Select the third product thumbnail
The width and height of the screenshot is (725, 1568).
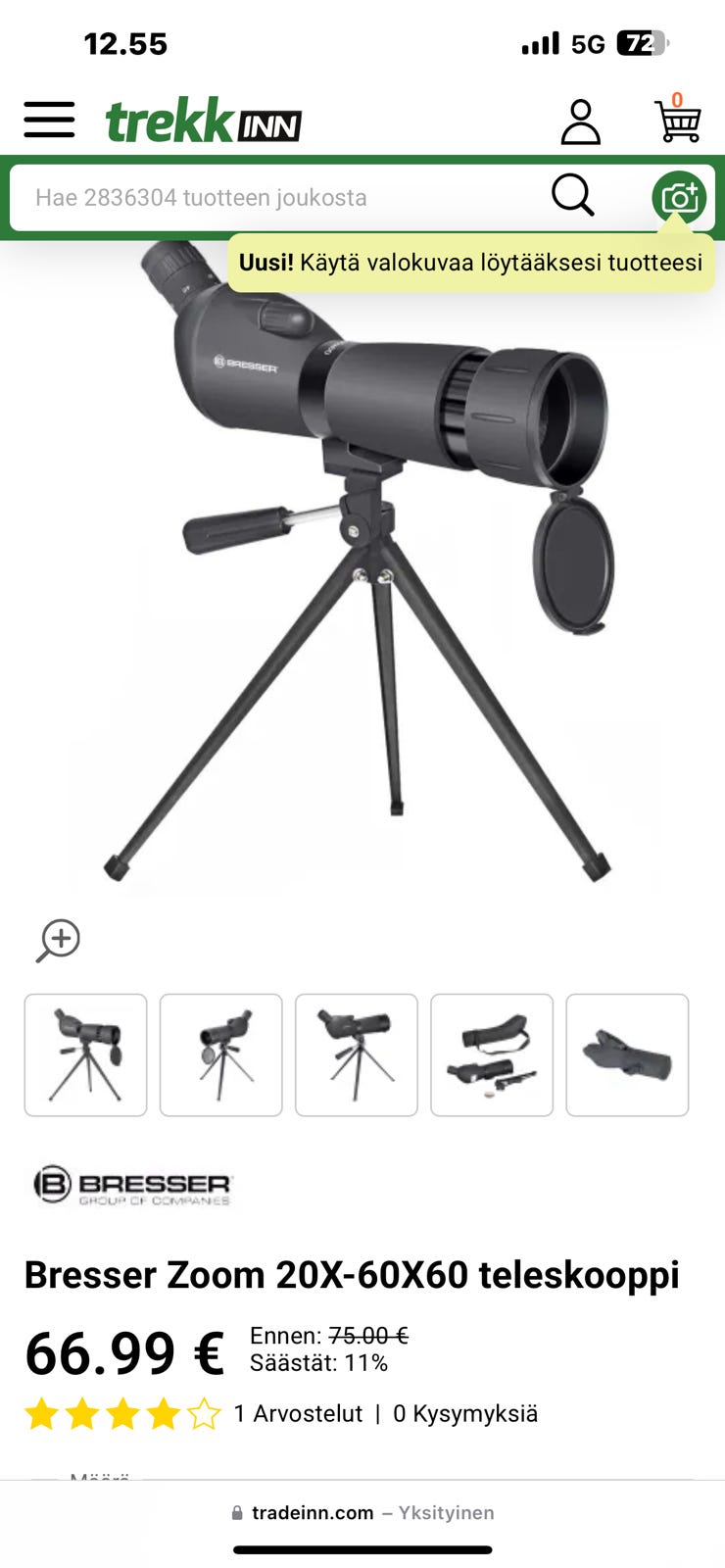pos(357,1055)
